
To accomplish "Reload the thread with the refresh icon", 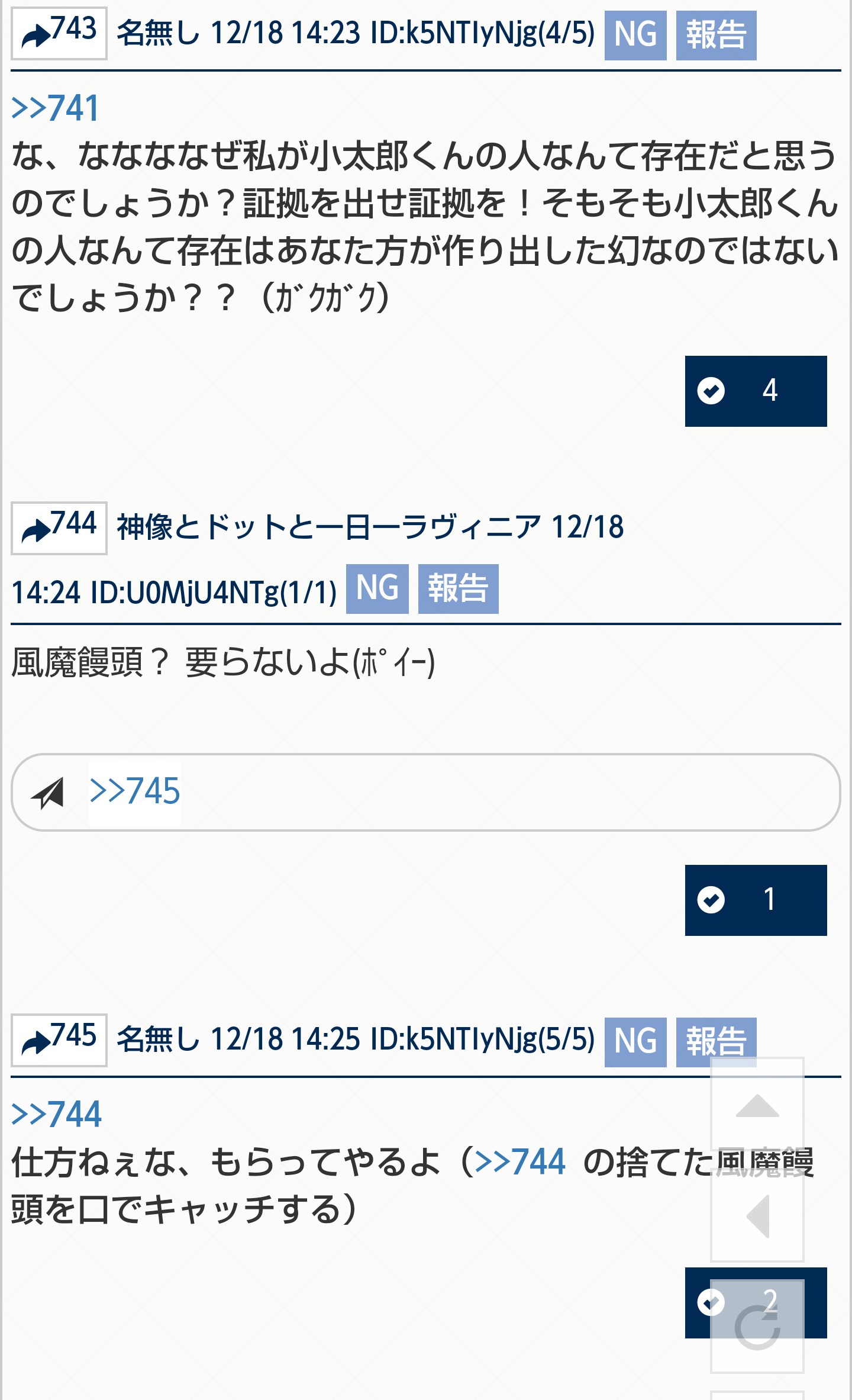I will pyautogui.click(x=757, y=1327).
